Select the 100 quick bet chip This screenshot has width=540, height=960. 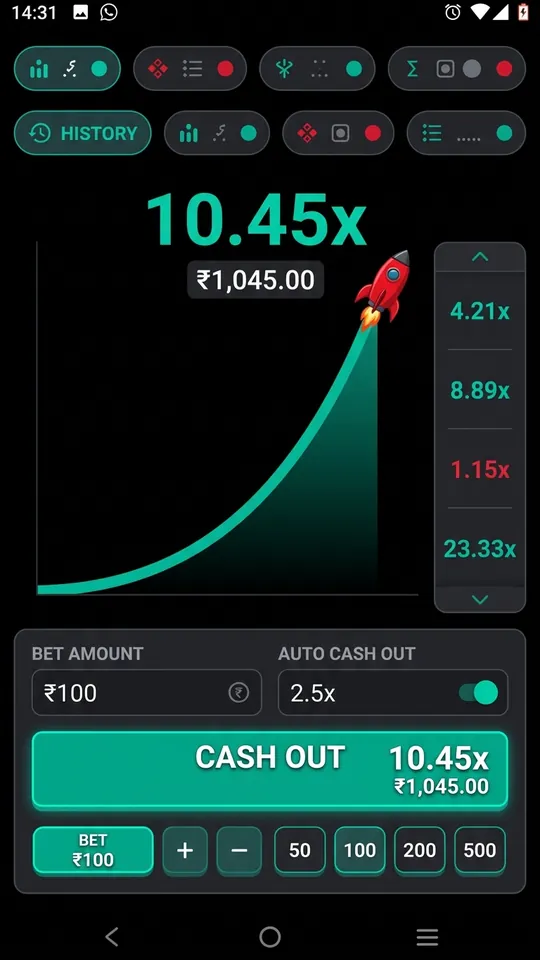pos(359,850)
